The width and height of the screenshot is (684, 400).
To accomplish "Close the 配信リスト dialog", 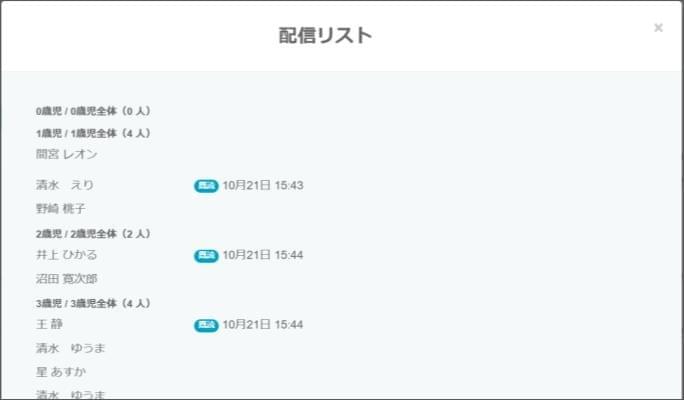I will coord(657,28).
